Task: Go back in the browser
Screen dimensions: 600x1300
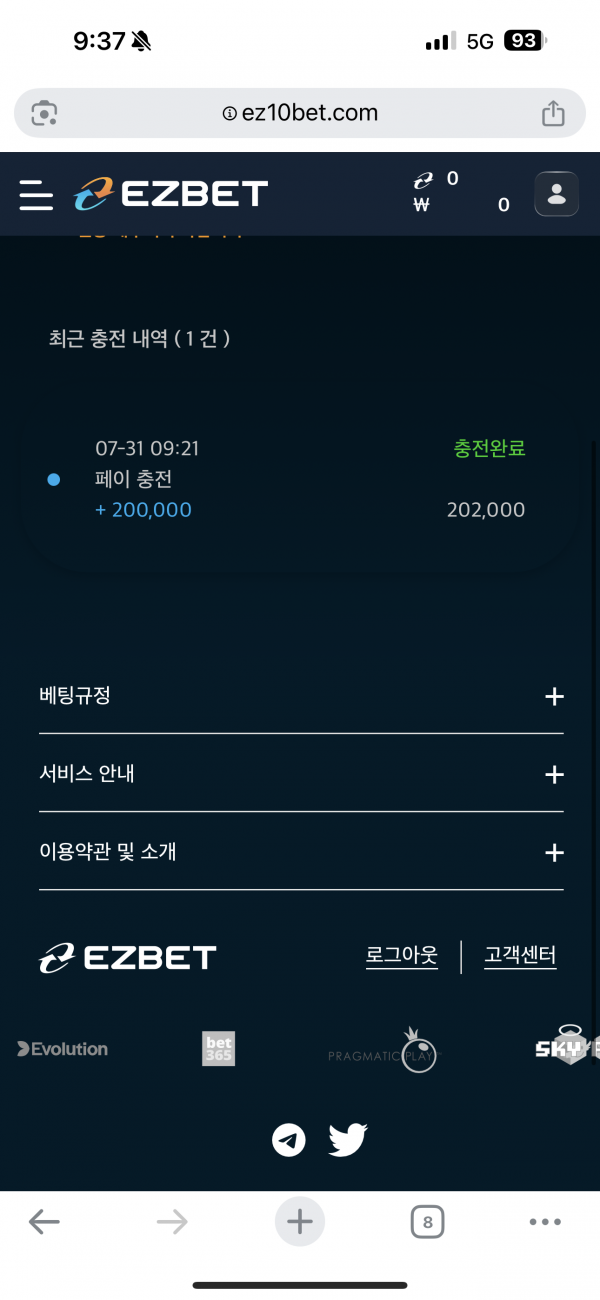Action: point(44,1221)
